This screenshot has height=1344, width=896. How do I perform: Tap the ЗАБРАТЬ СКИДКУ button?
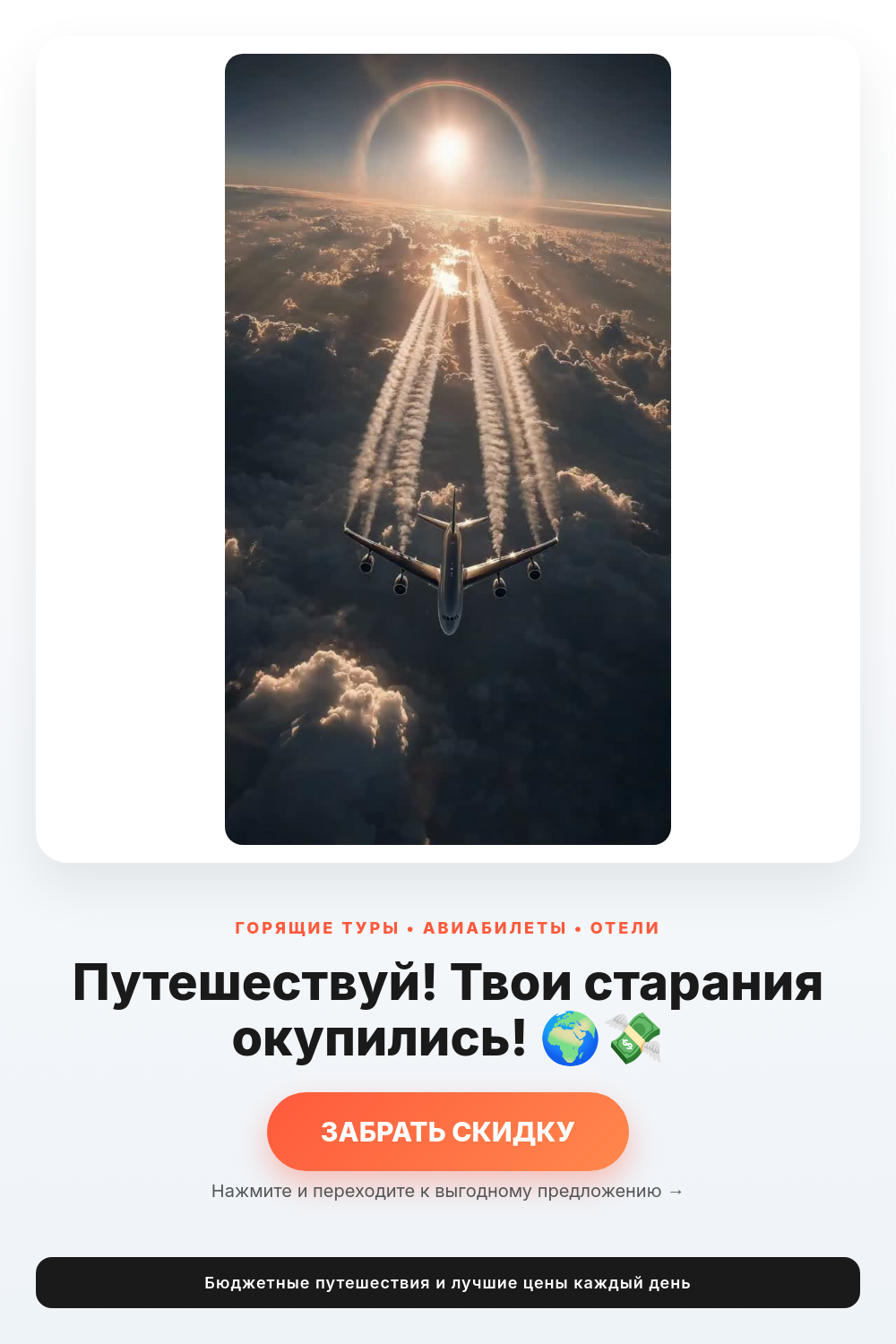point(448,1131)
